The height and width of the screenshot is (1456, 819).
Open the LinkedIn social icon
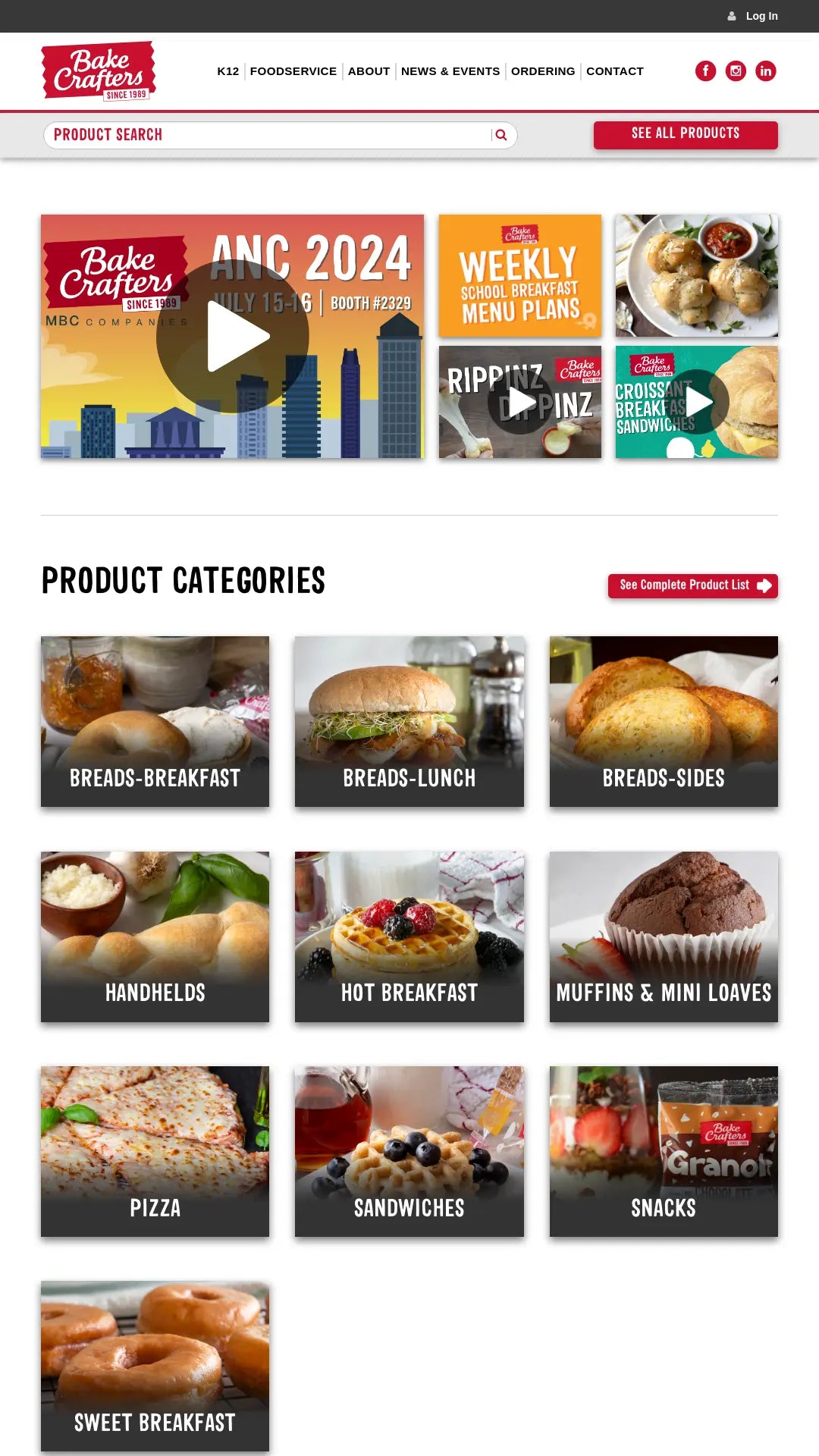coord(766,71)
